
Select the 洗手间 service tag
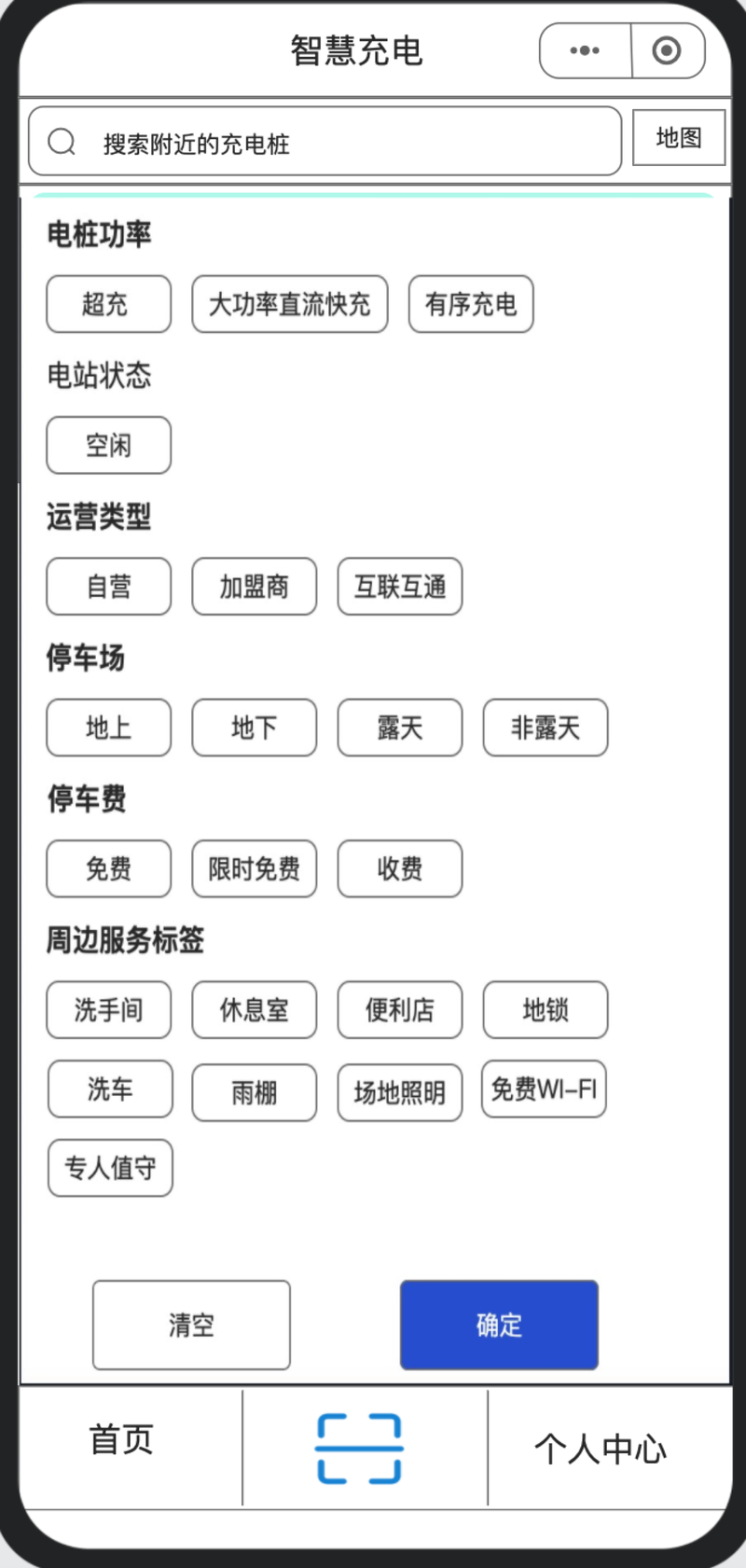click(x=108, y=1009)
